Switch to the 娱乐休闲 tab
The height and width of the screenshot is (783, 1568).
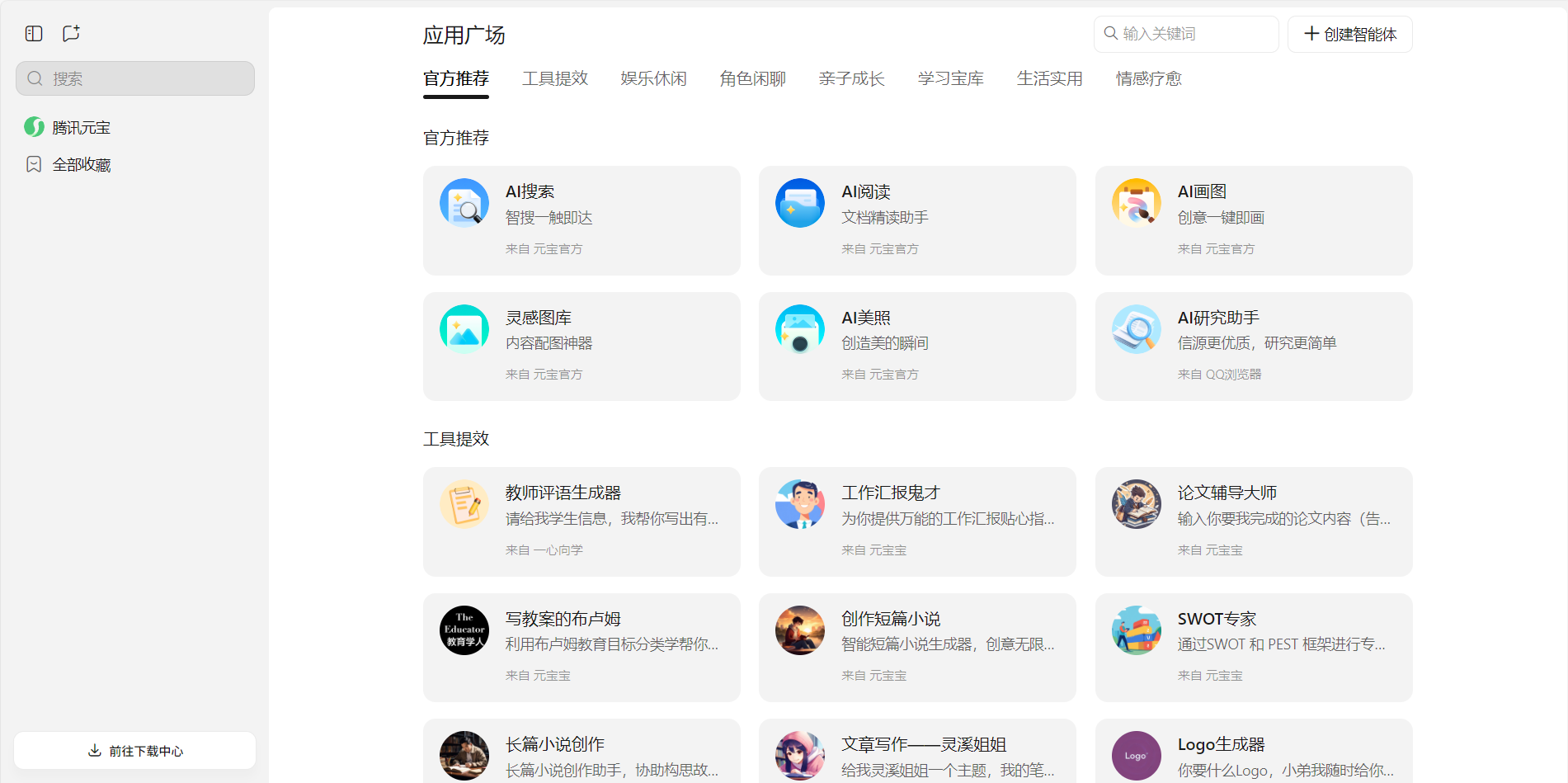(653, 78)
